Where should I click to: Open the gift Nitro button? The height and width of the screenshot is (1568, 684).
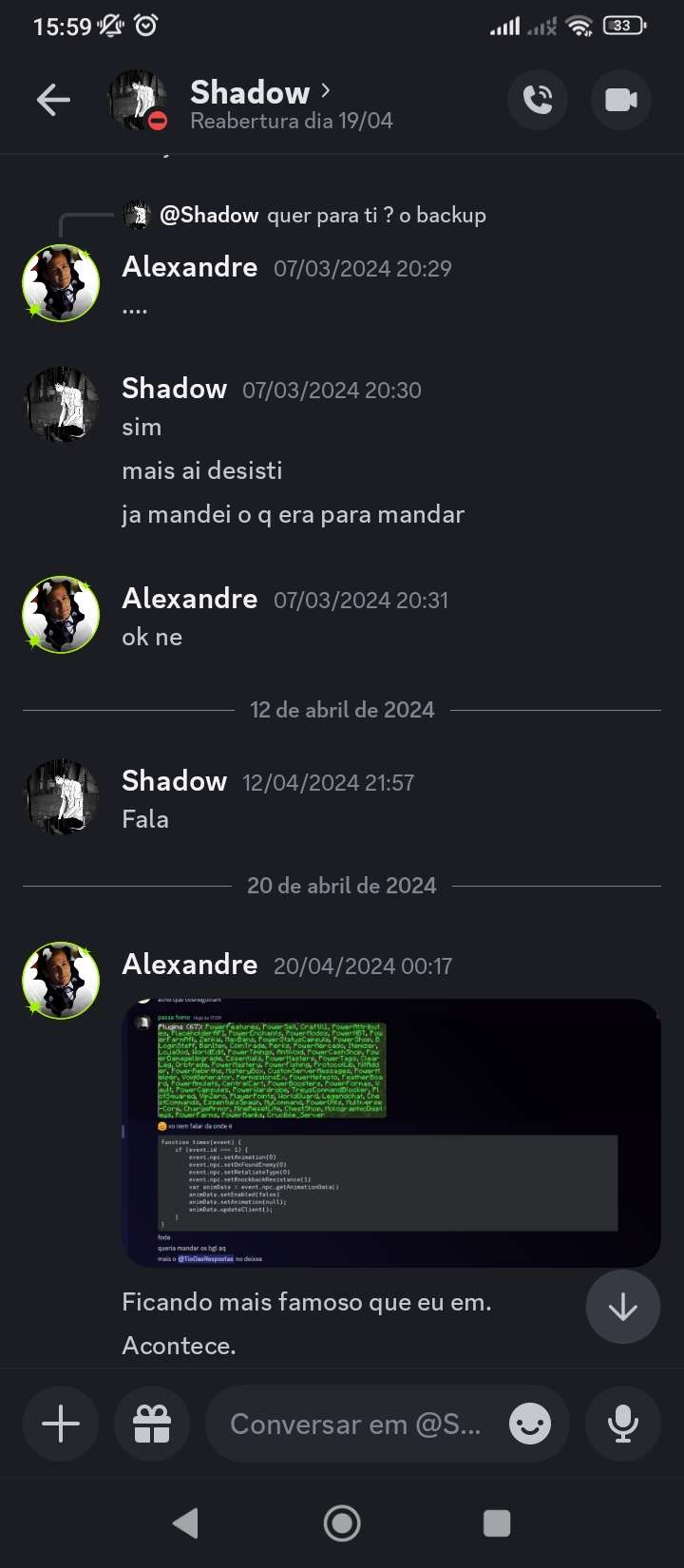(152, 1424)
